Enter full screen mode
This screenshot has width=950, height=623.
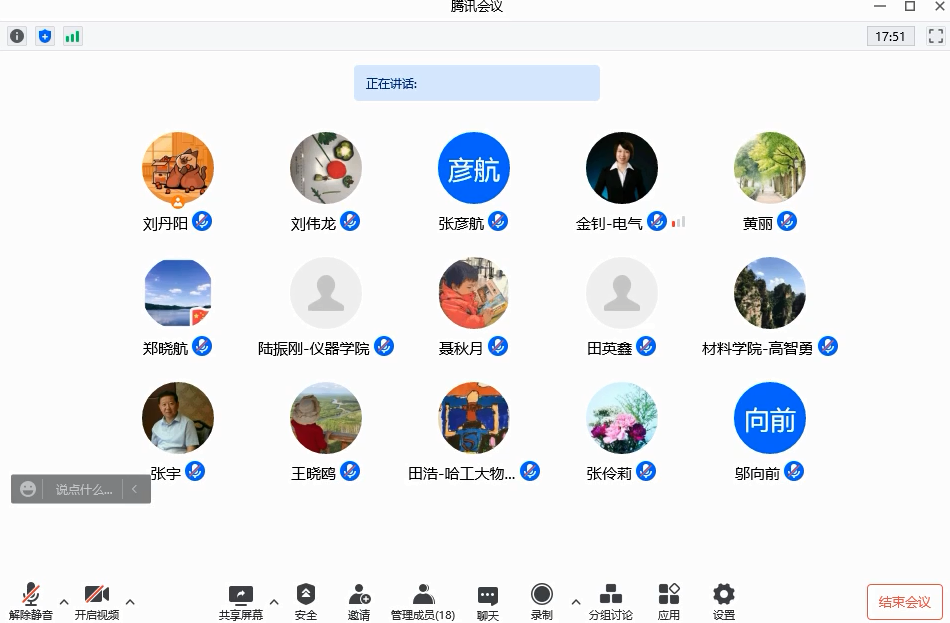pyautogui.click(x=936, y=37)
